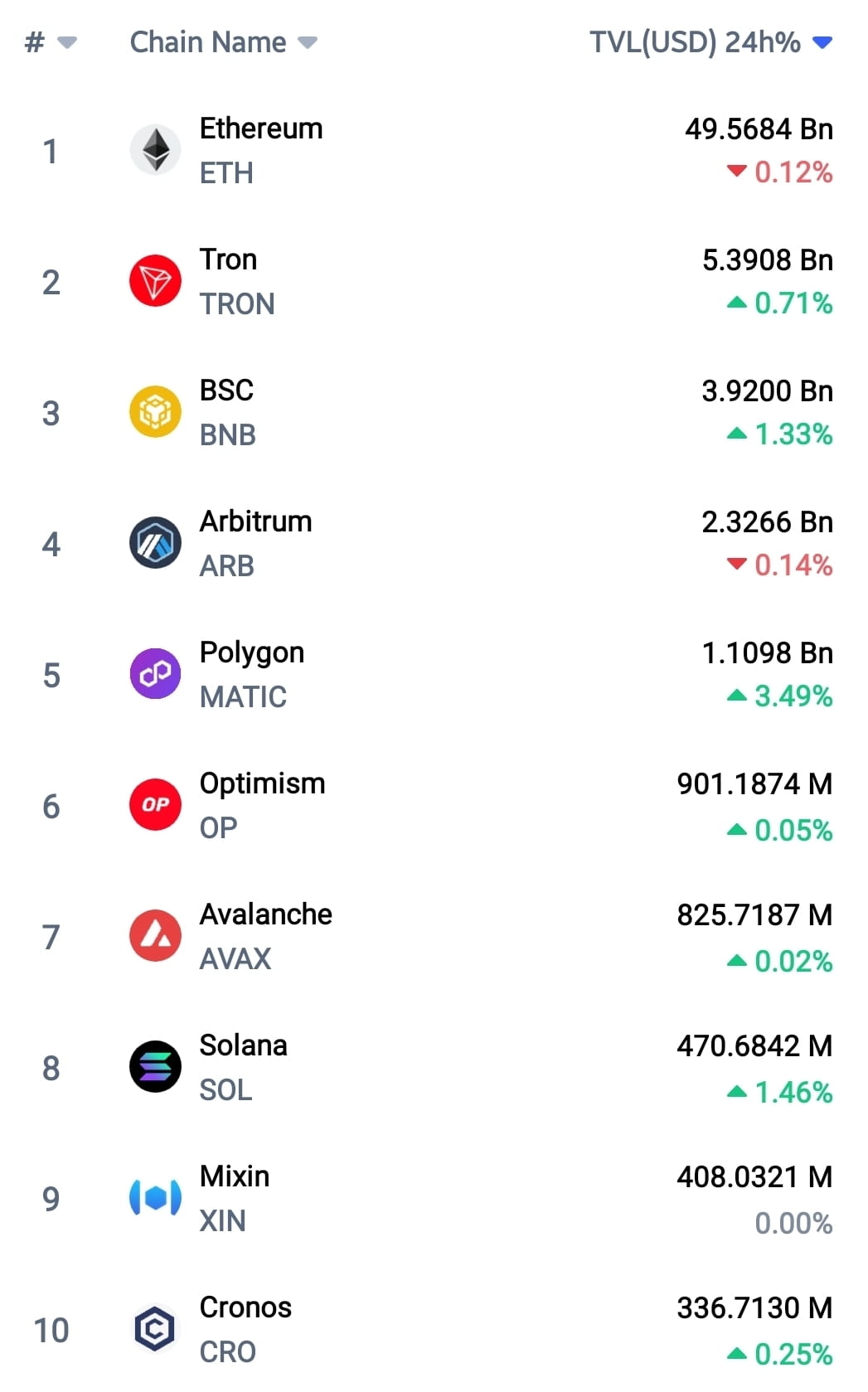
Task: Select the Polygon MATIC logo
Action: pos(154,673)
